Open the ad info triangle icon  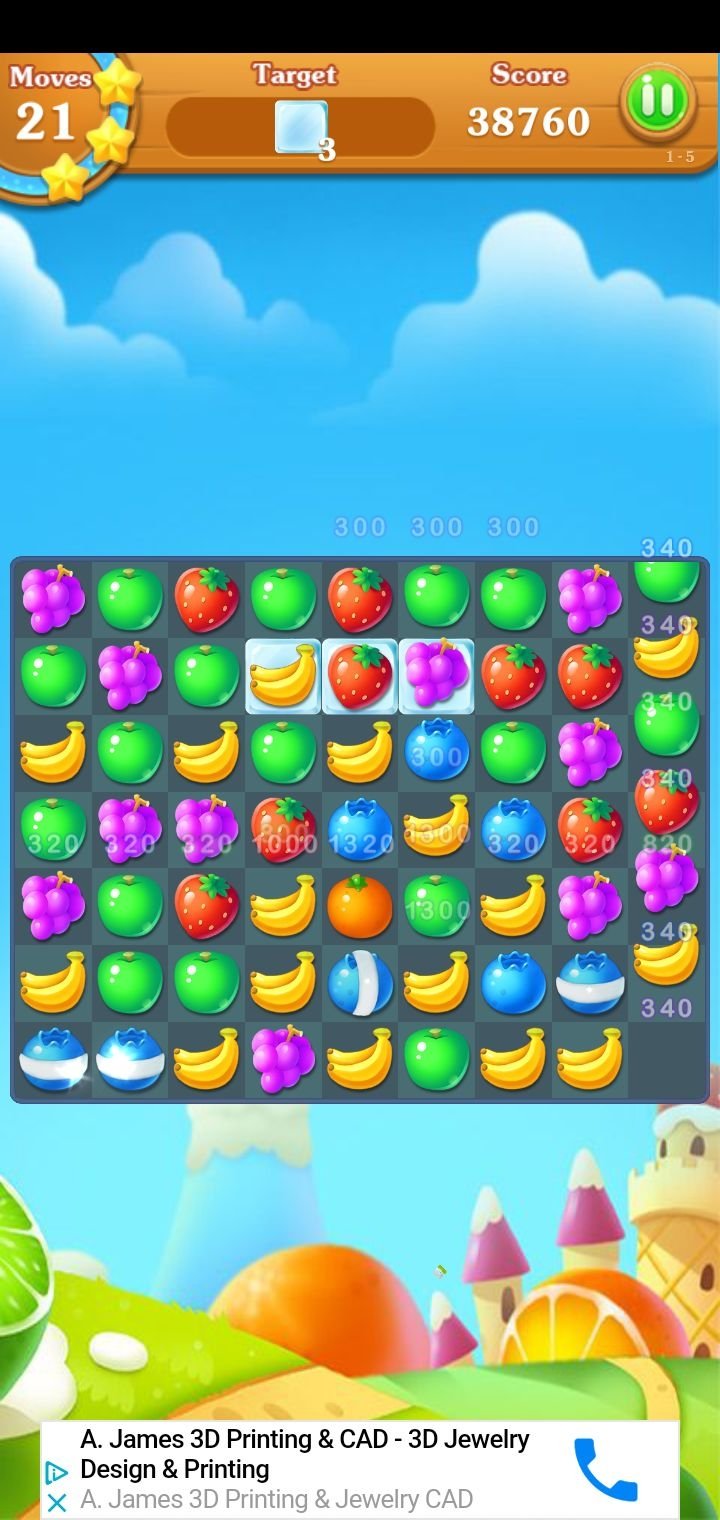tap(56, 1472)
